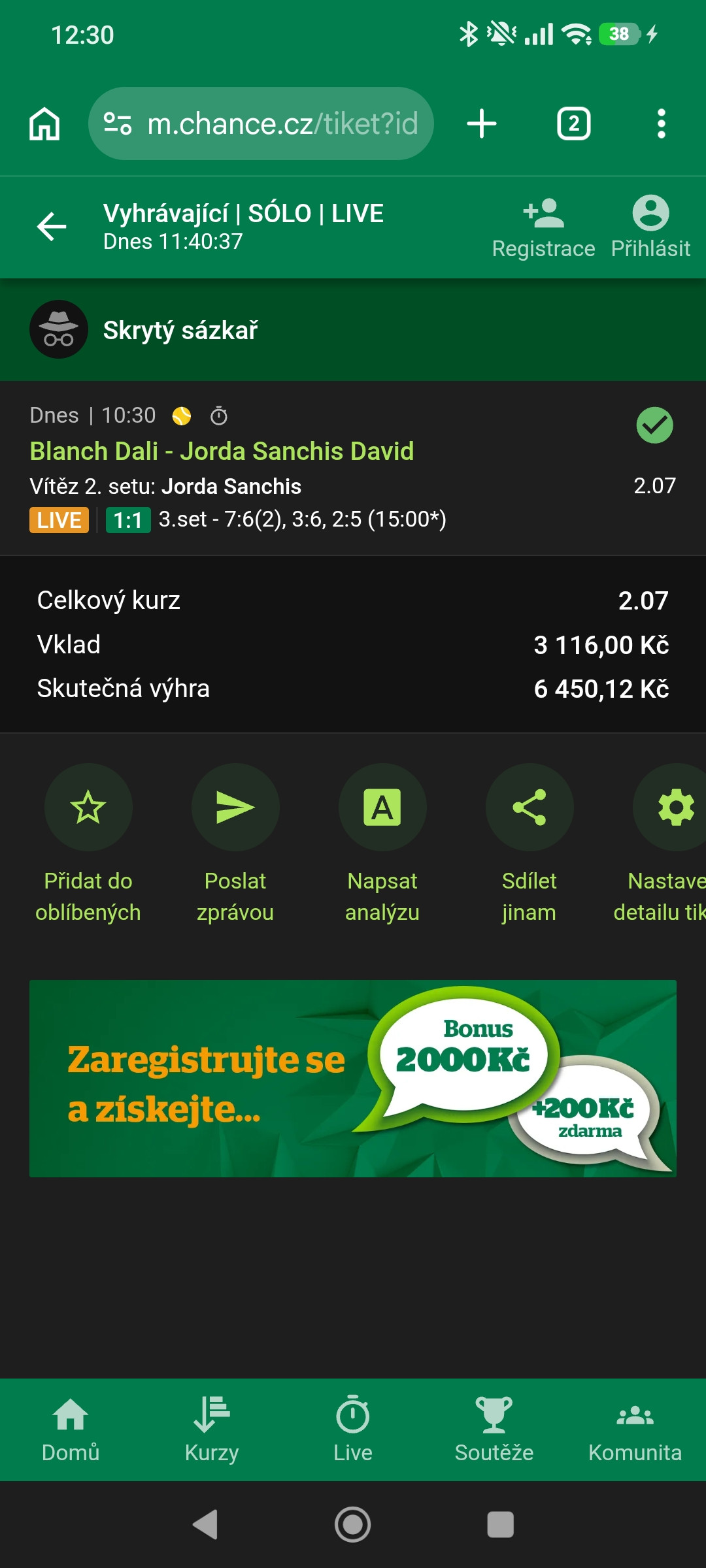Viewport: 706px width, 1568px height.
Task: Switch to the Kurzy tab
Action: (x=212, y=1429)
